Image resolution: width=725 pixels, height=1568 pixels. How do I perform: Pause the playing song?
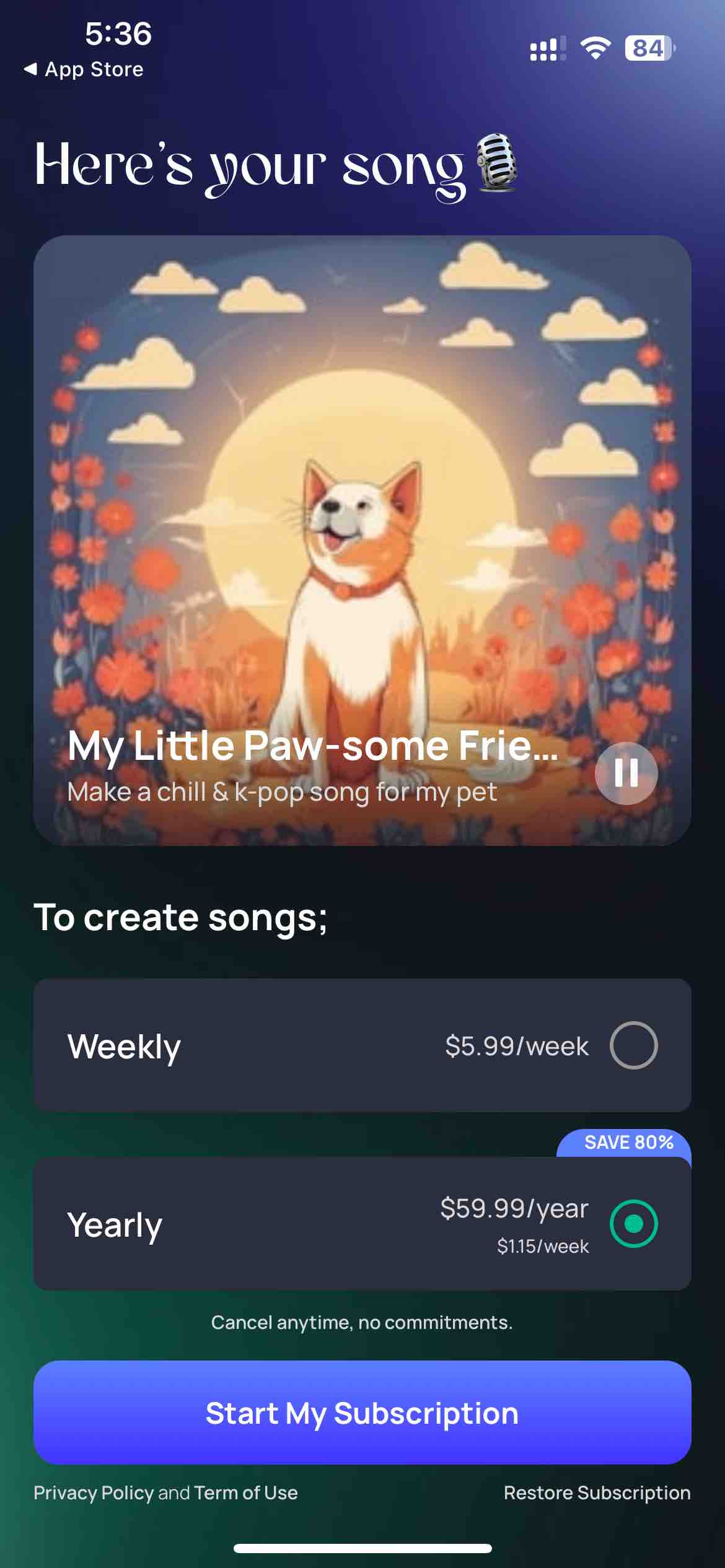coord(626,773)
